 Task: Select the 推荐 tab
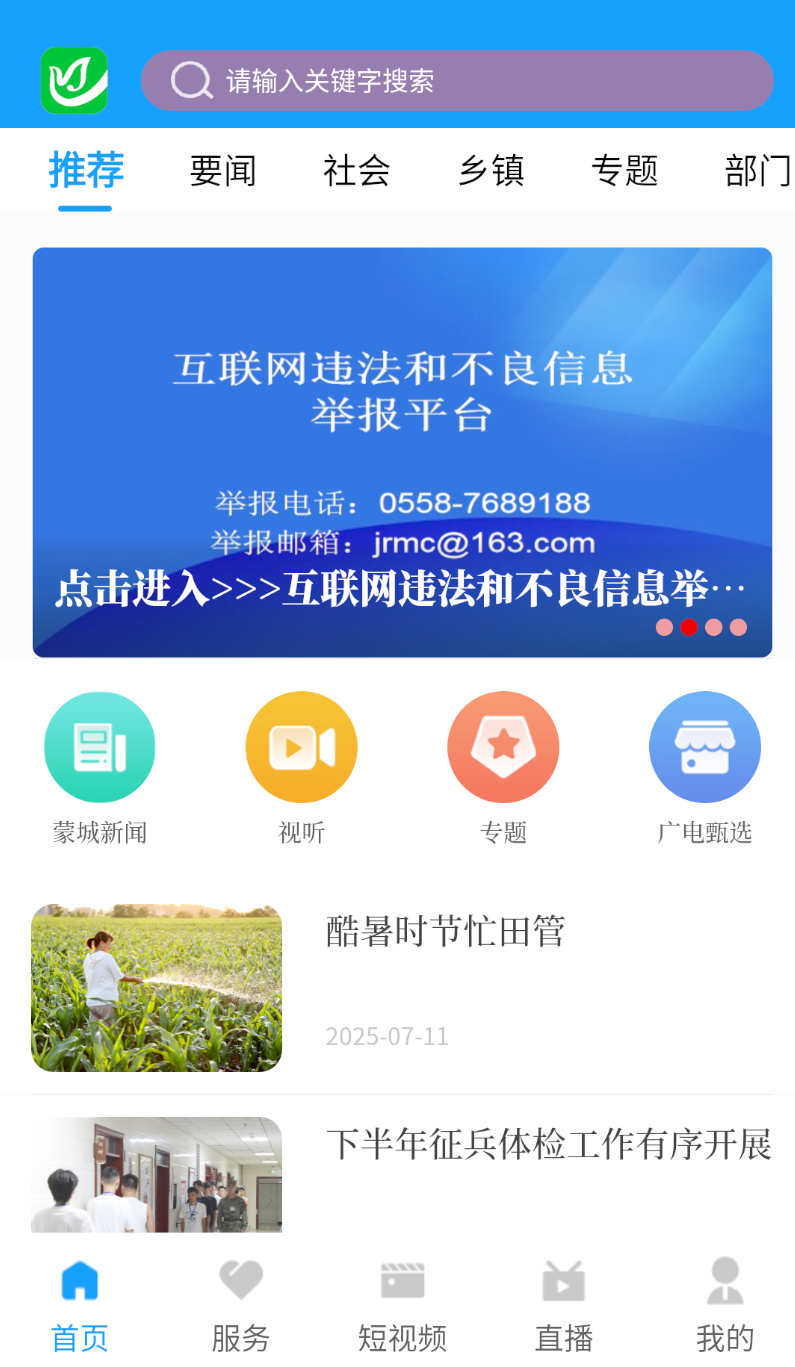86,170
